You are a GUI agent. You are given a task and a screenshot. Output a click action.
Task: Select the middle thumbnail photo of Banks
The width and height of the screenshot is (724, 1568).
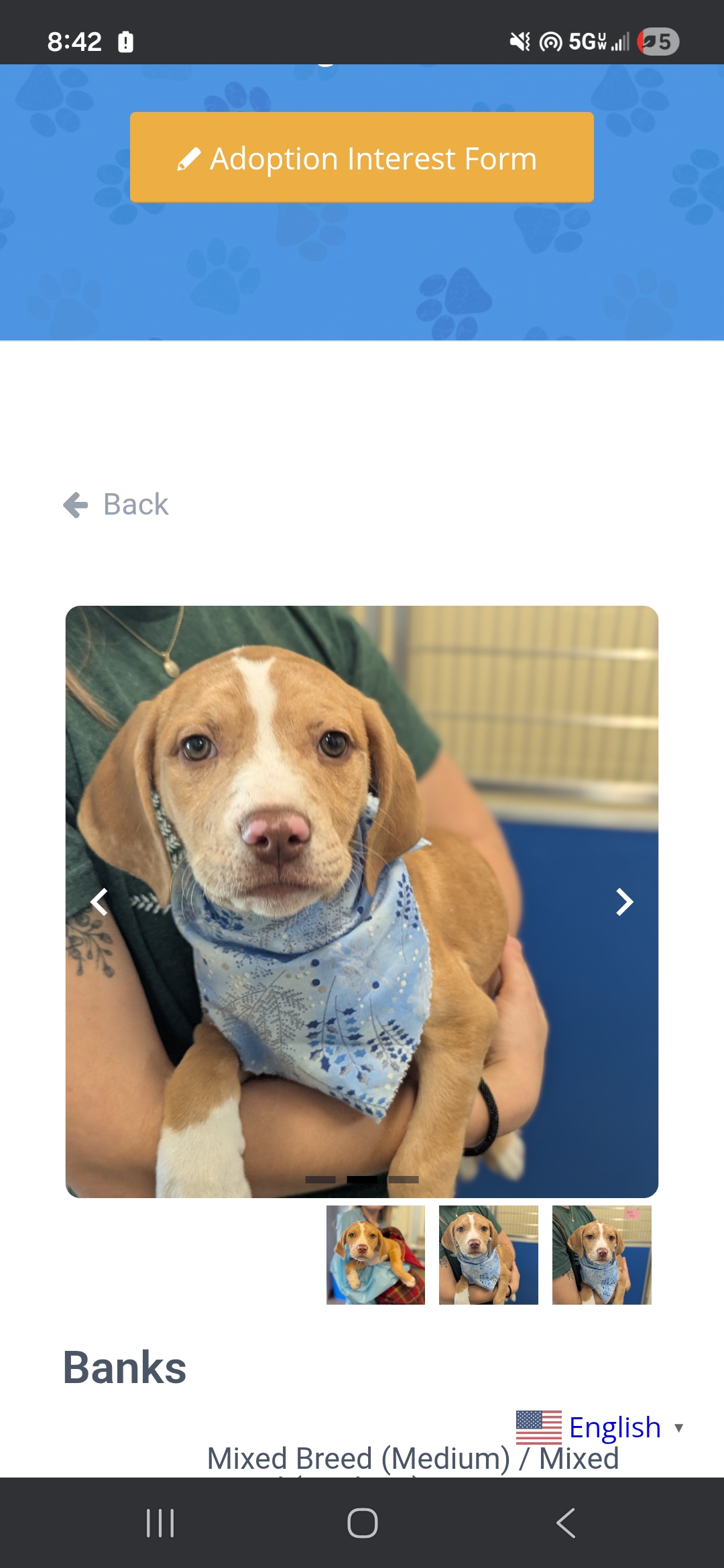click(488, 1255)
